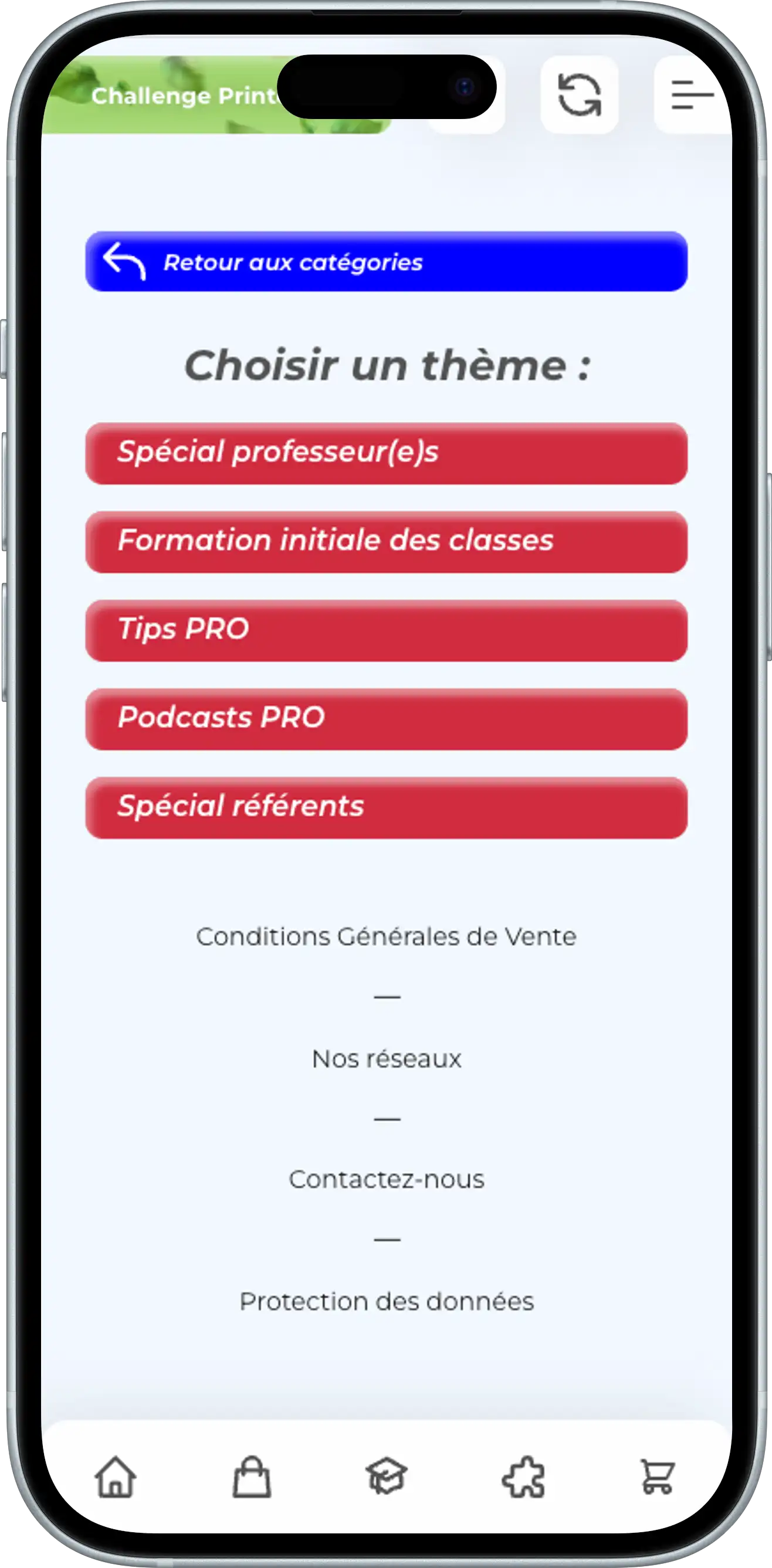Open Conditions Générales de Vente

click(386, 937)
